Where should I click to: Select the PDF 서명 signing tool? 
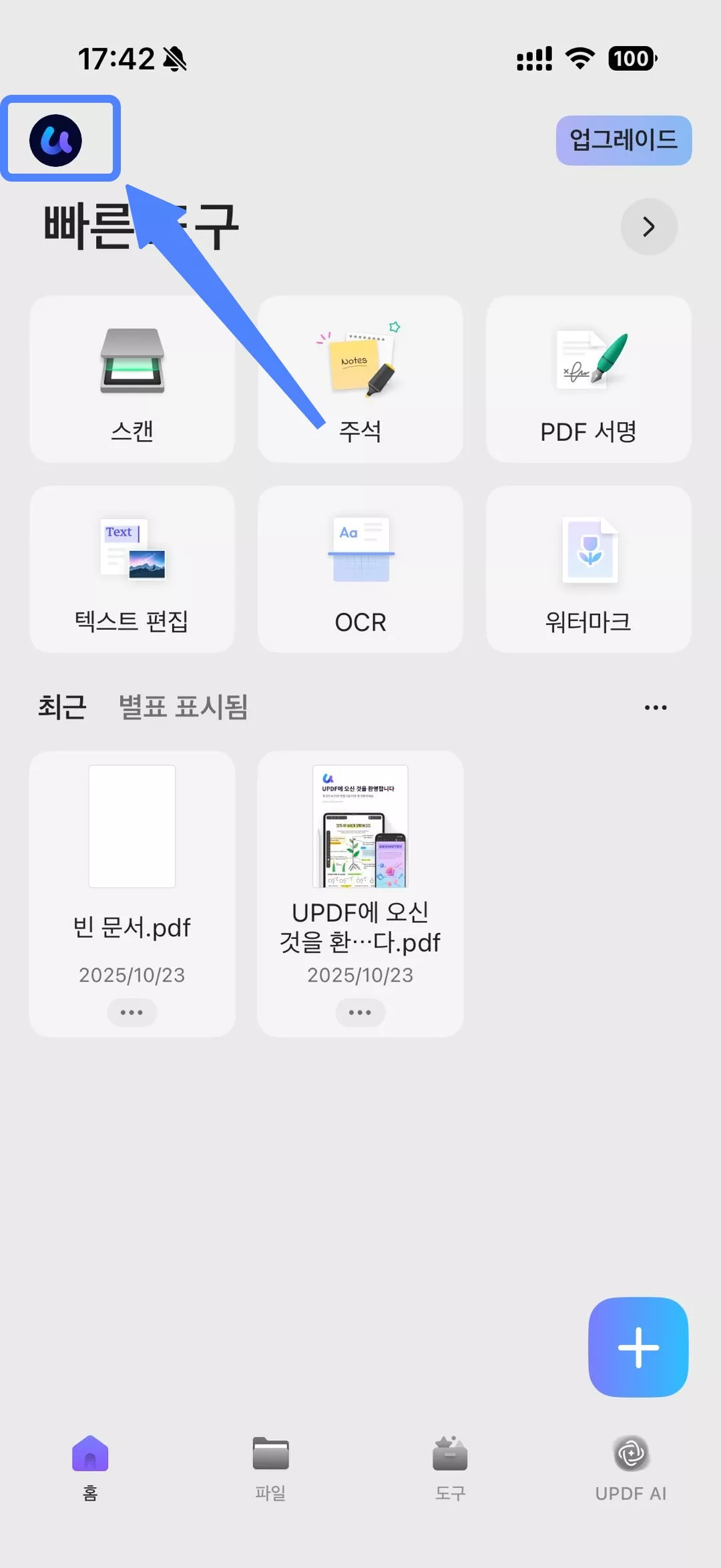[589, 381]
